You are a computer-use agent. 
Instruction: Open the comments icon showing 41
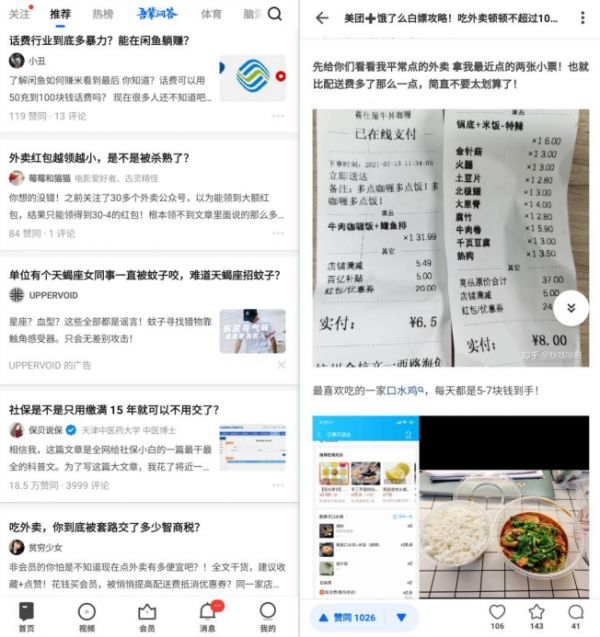[x=575, y=615]
